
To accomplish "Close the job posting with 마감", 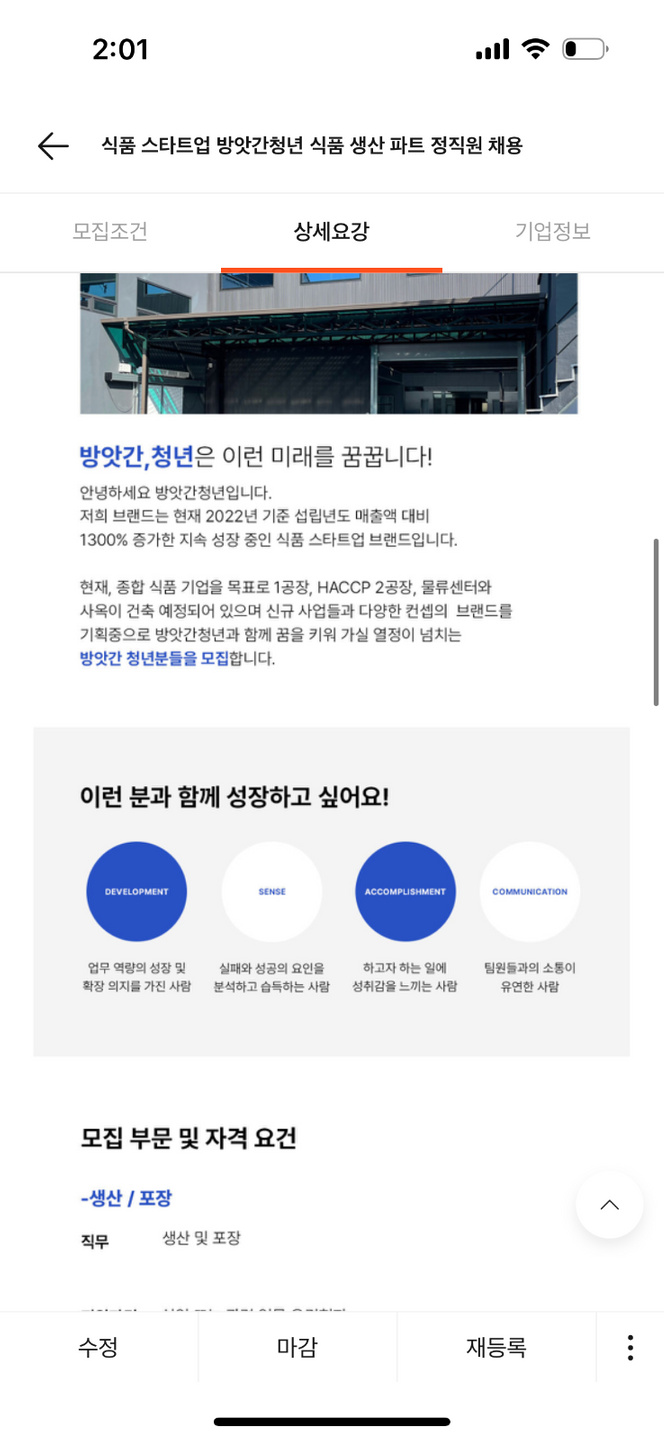I will pyautogui.click(x=297, y=1347).
